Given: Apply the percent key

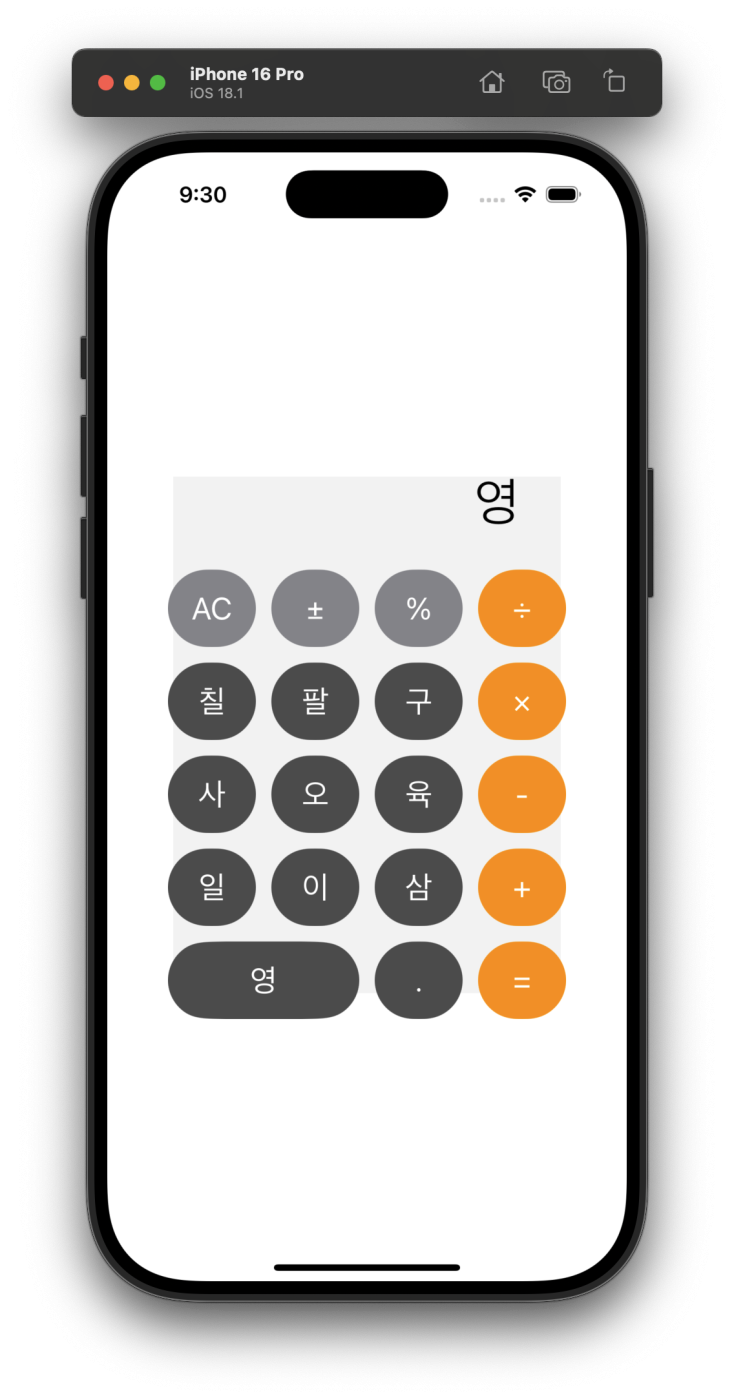Looking at the screenshot, I should (x=418, y=608).
